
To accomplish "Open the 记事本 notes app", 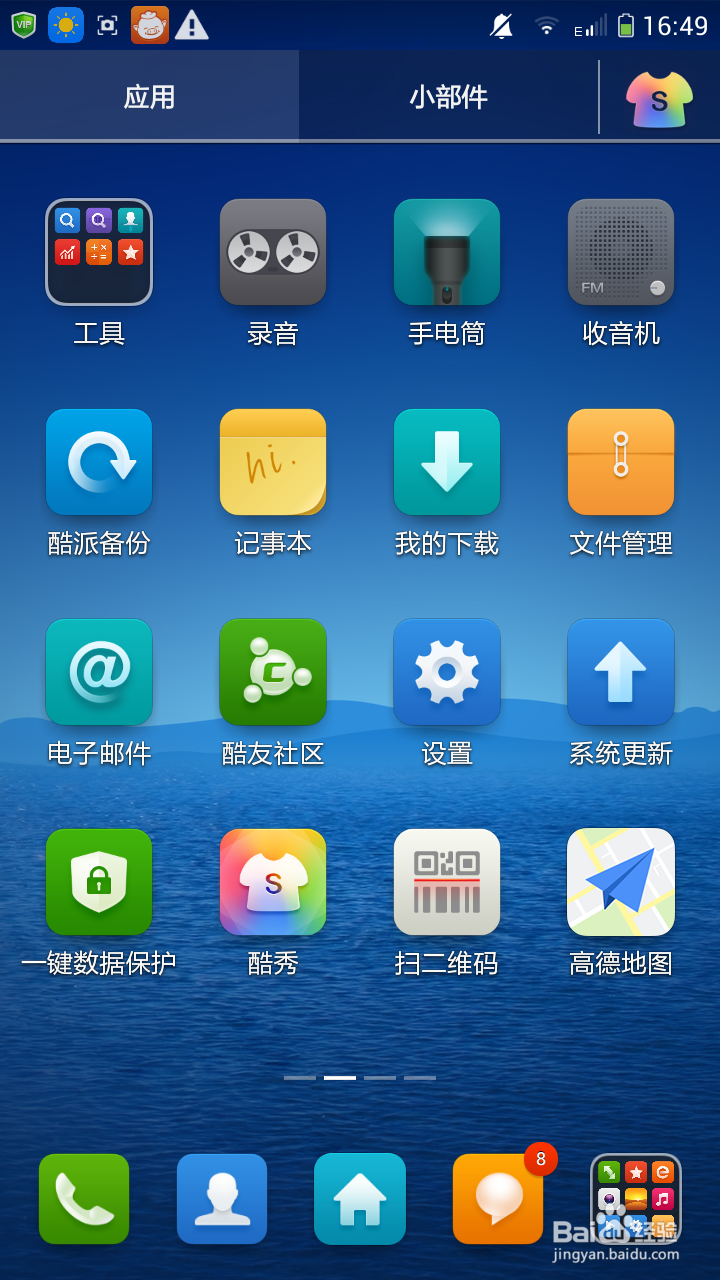I will coord(273,462).
